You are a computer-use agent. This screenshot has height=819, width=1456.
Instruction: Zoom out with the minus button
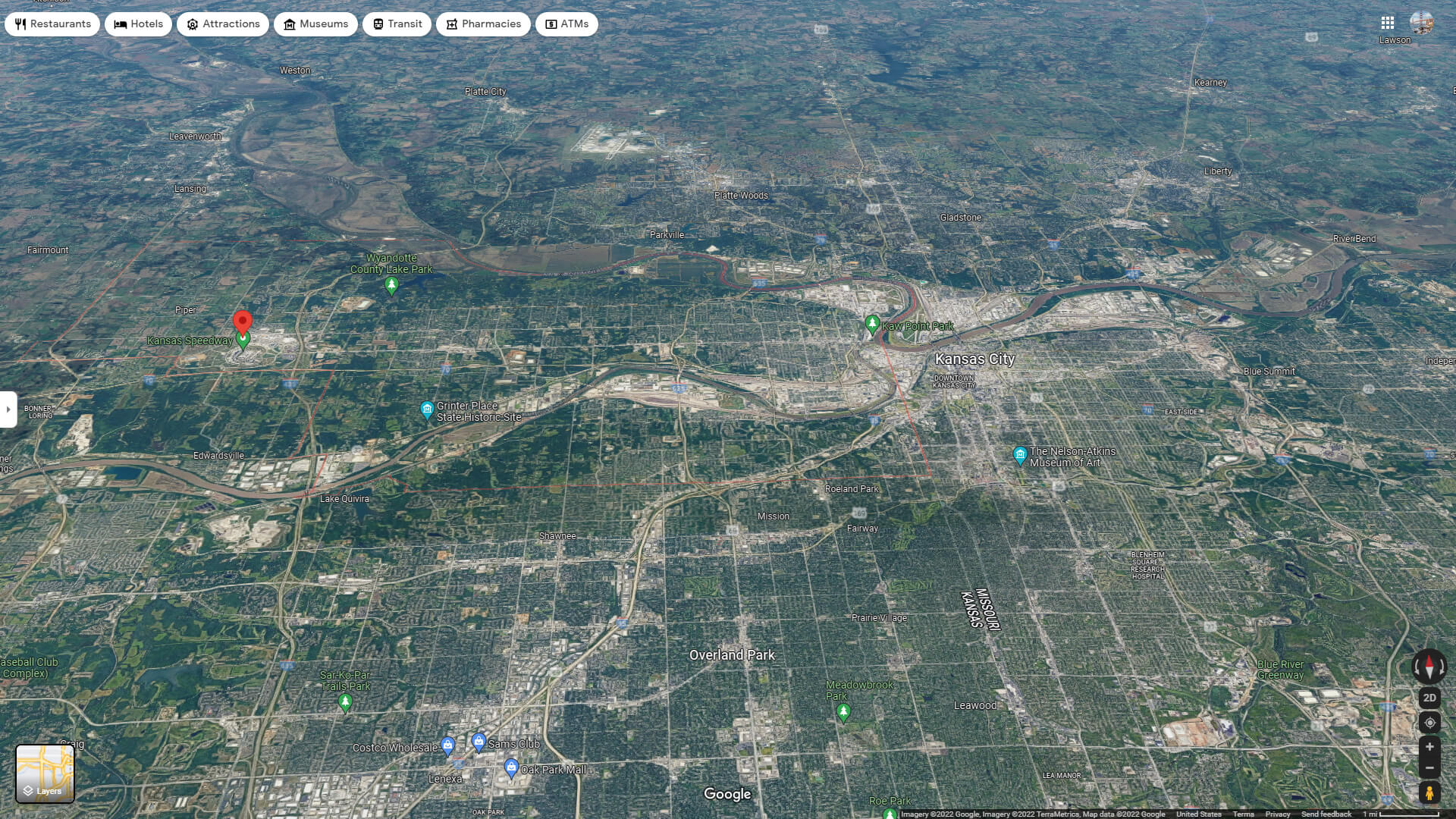1429,768
